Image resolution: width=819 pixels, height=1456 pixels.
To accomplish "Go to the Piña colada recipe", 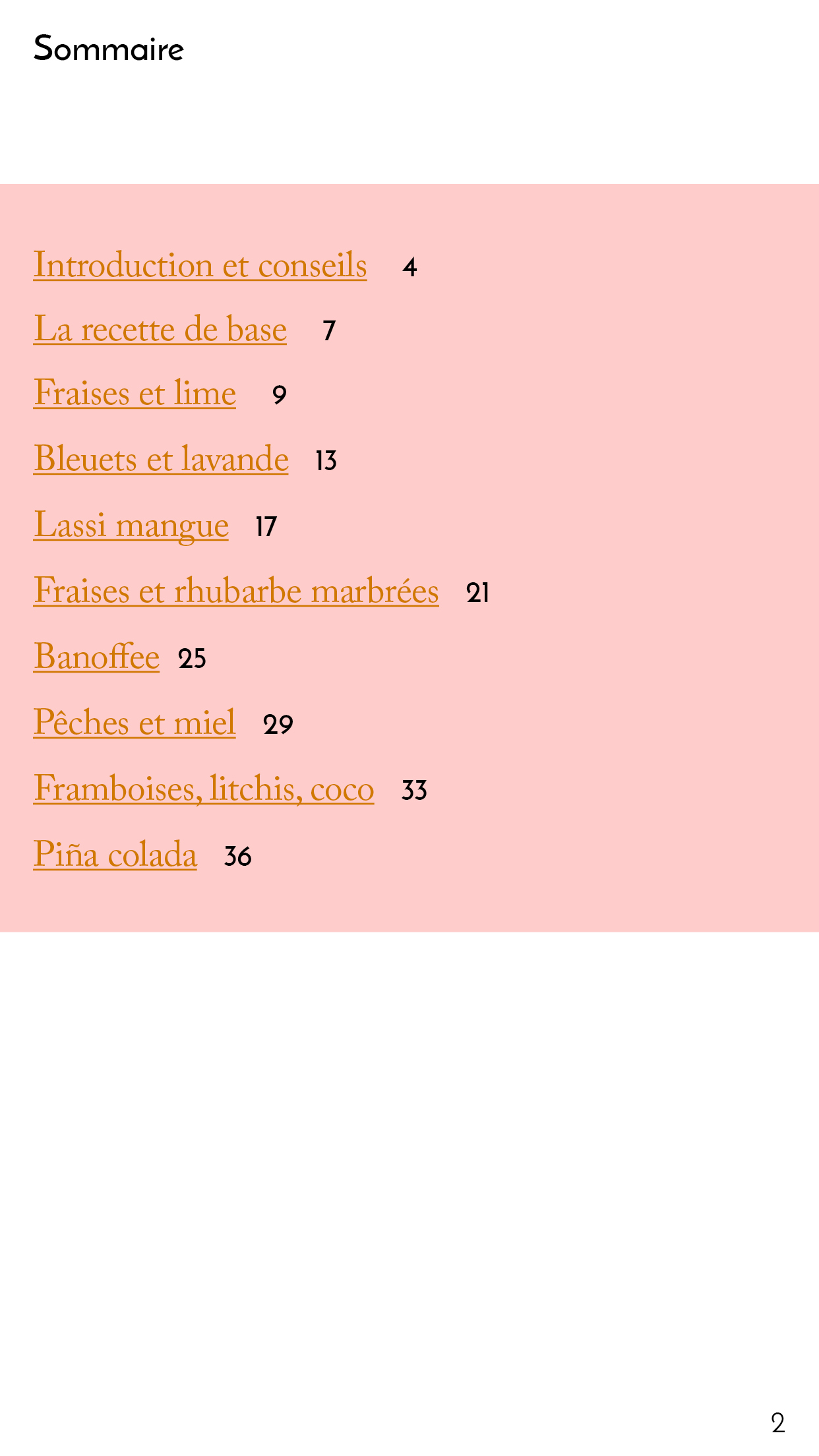I will pyautogui.click(x=115, y=854).
